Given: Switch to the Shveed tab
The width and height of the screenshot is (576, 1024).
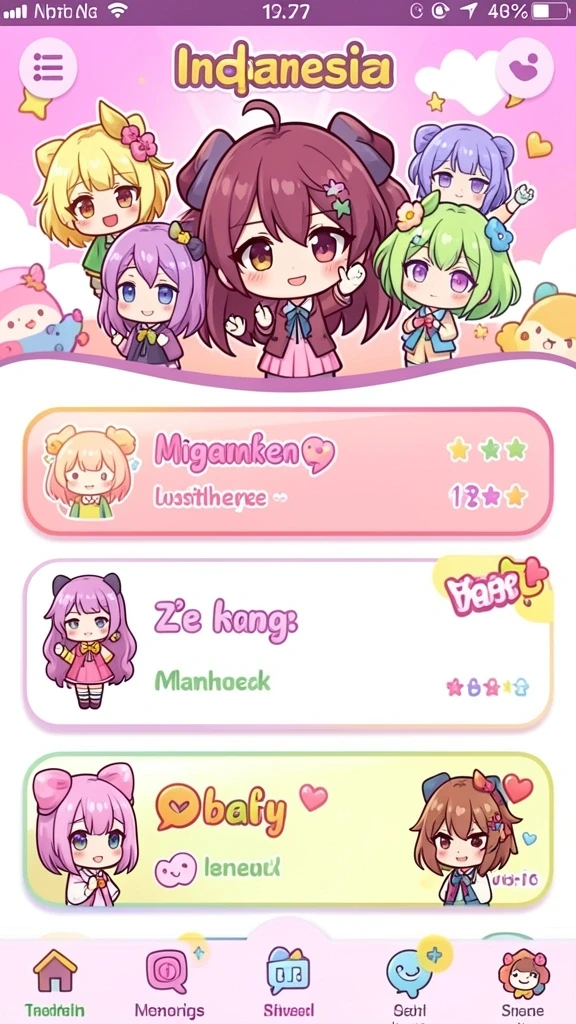Looking at the screenshot, I should tap(288, 982).
